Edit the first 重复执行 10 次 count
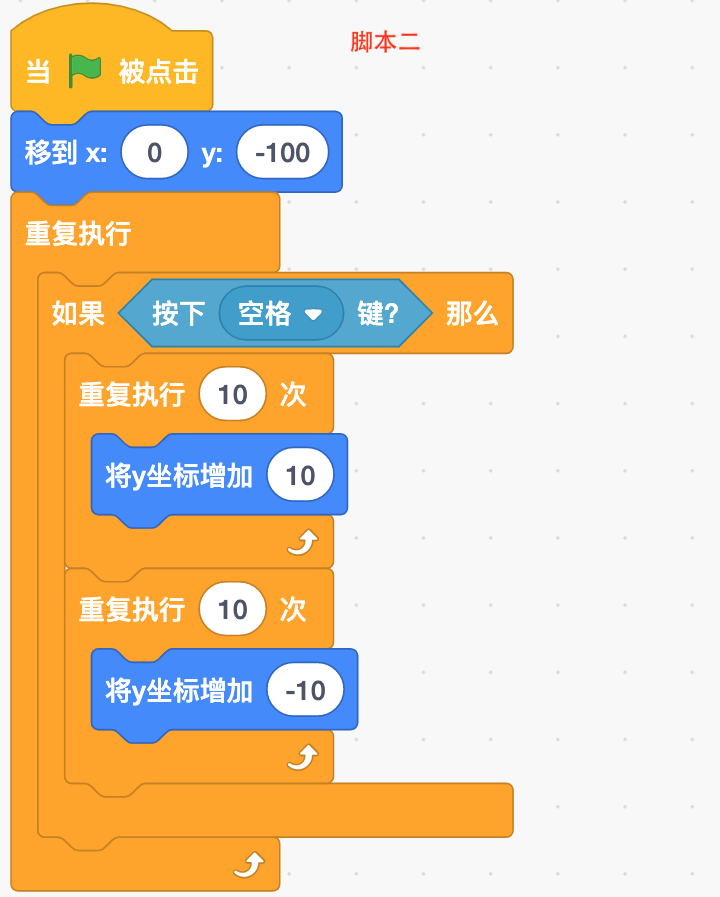The width and height of the screenshot is (720, 897). 233,394
